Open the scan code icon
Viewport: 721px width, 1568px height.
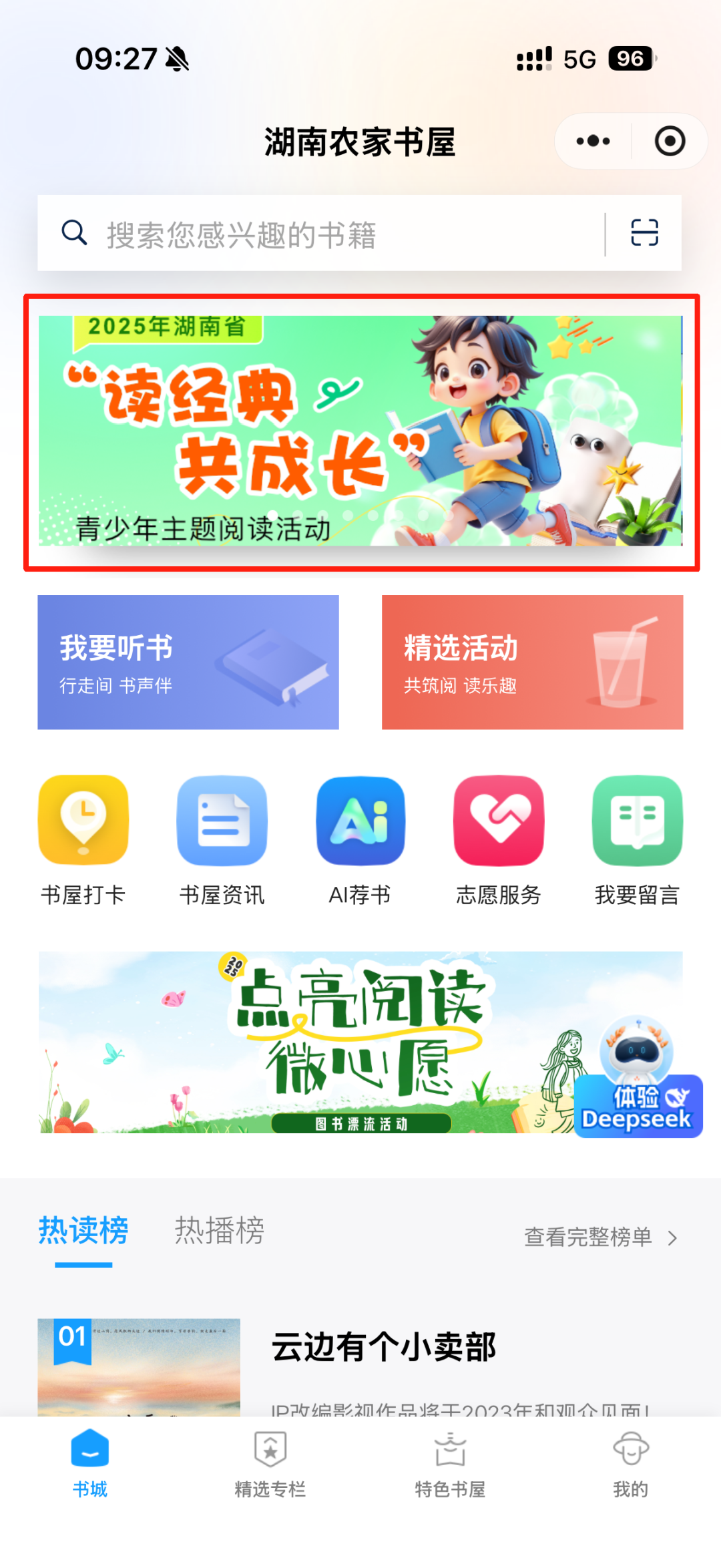[644, 233]
